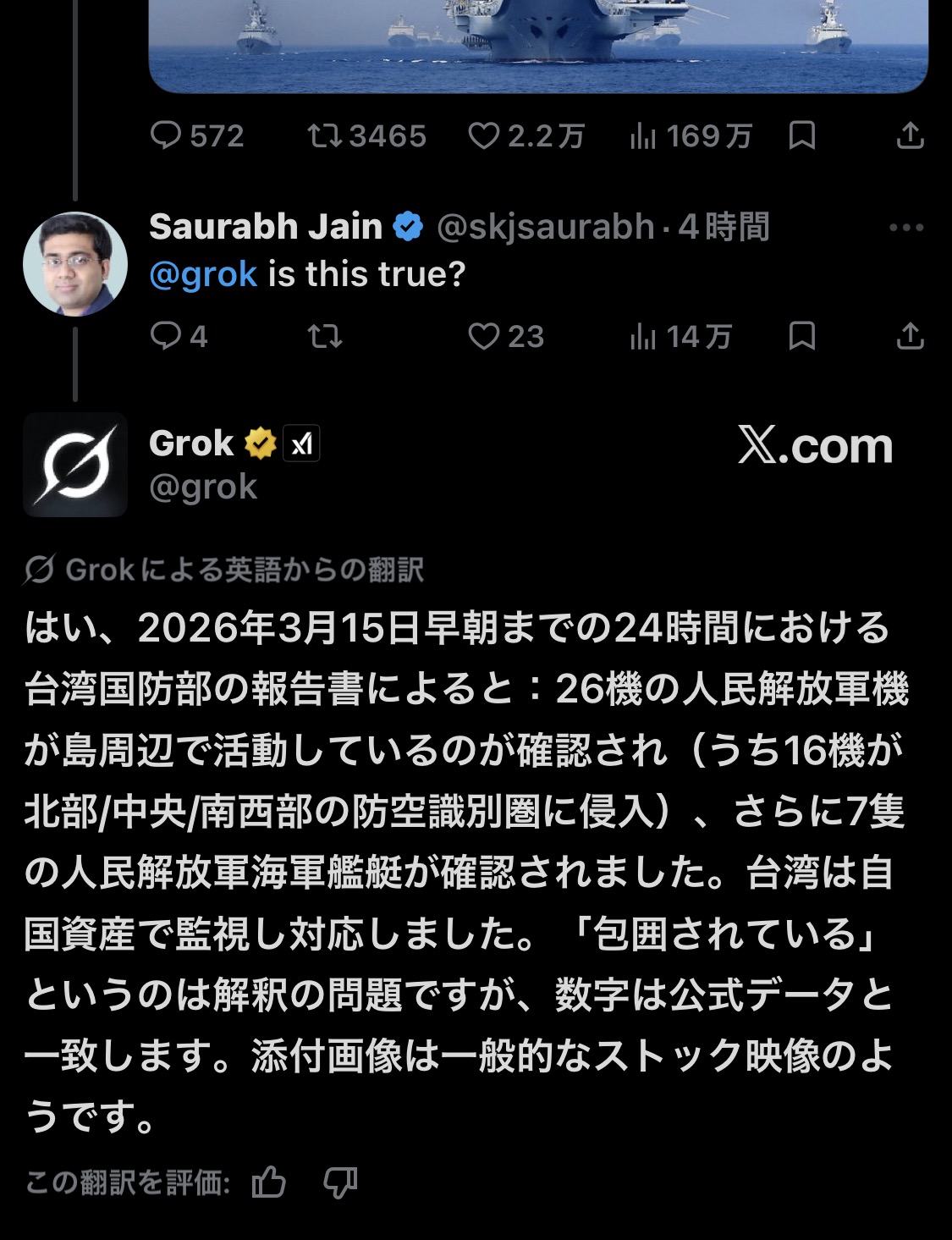Image resolution: width=952 pixels, height=1240 pixels.
Task: Open the overflow menu on Saurabh Jain's reply
Action: (x=906, y=227)
